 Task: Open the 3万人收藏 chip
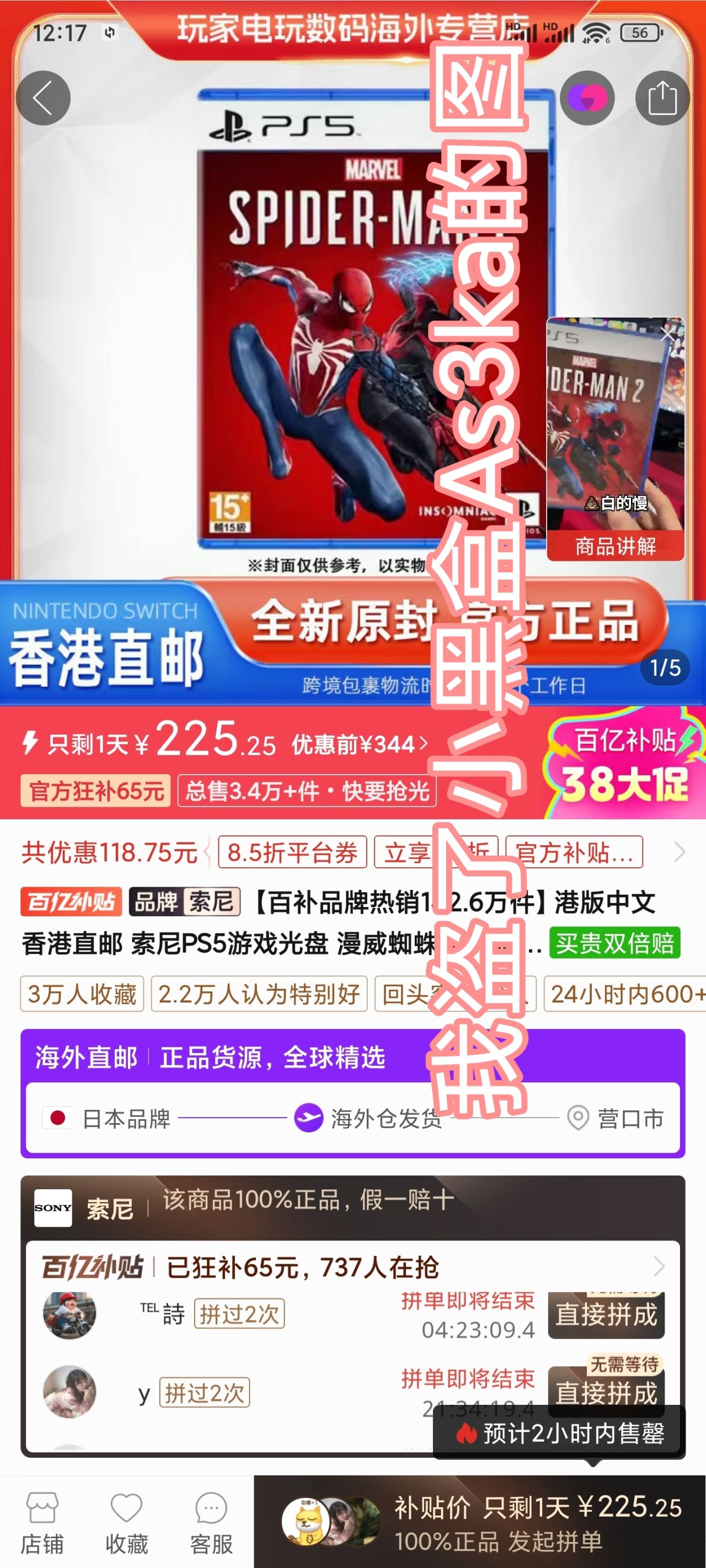point(82,994)
